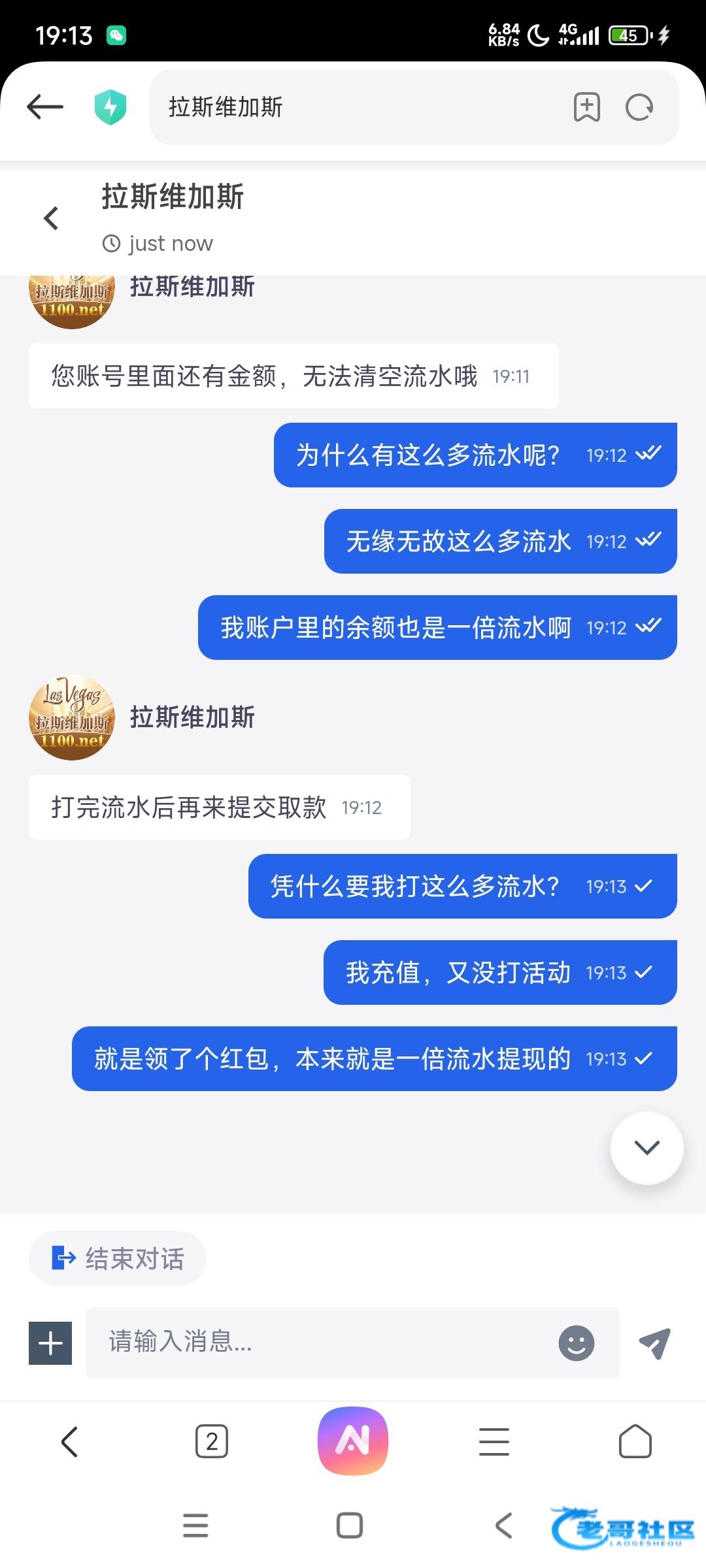Go back from the chat header chevron

(51, 218)
